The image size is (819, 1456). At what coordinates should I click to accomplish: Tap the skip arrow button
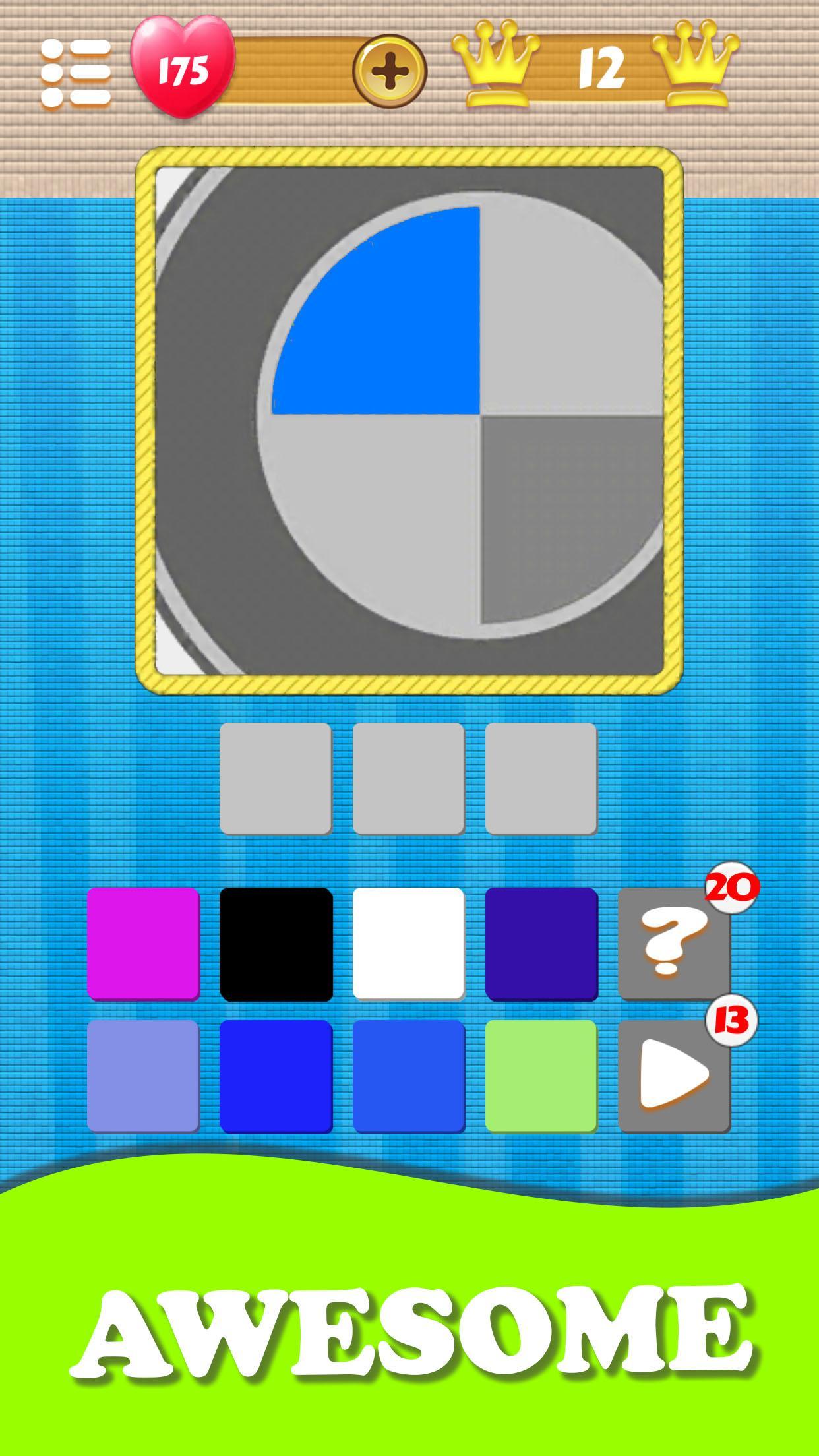click(x=673, y=1076)
